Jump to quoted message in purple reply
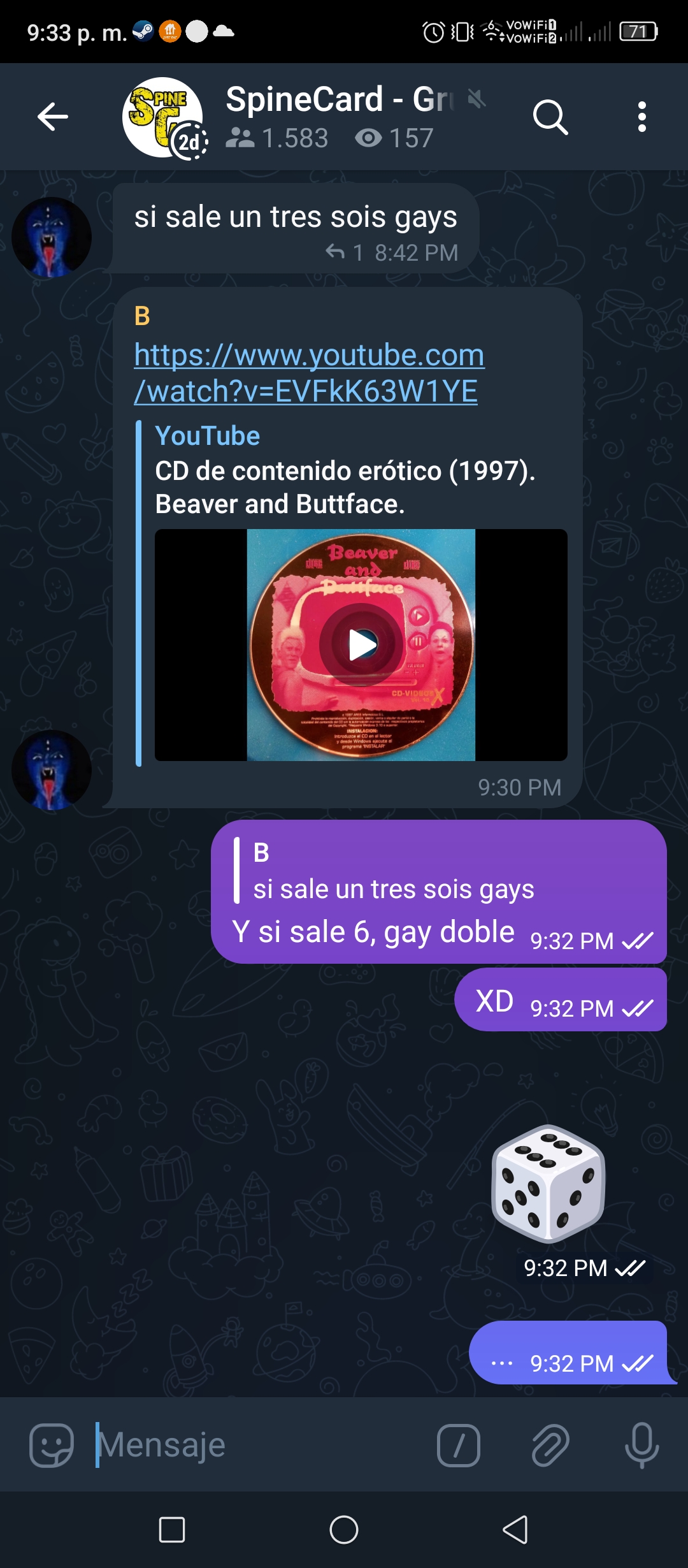688x1568 pixels. [x=384, y=871]
